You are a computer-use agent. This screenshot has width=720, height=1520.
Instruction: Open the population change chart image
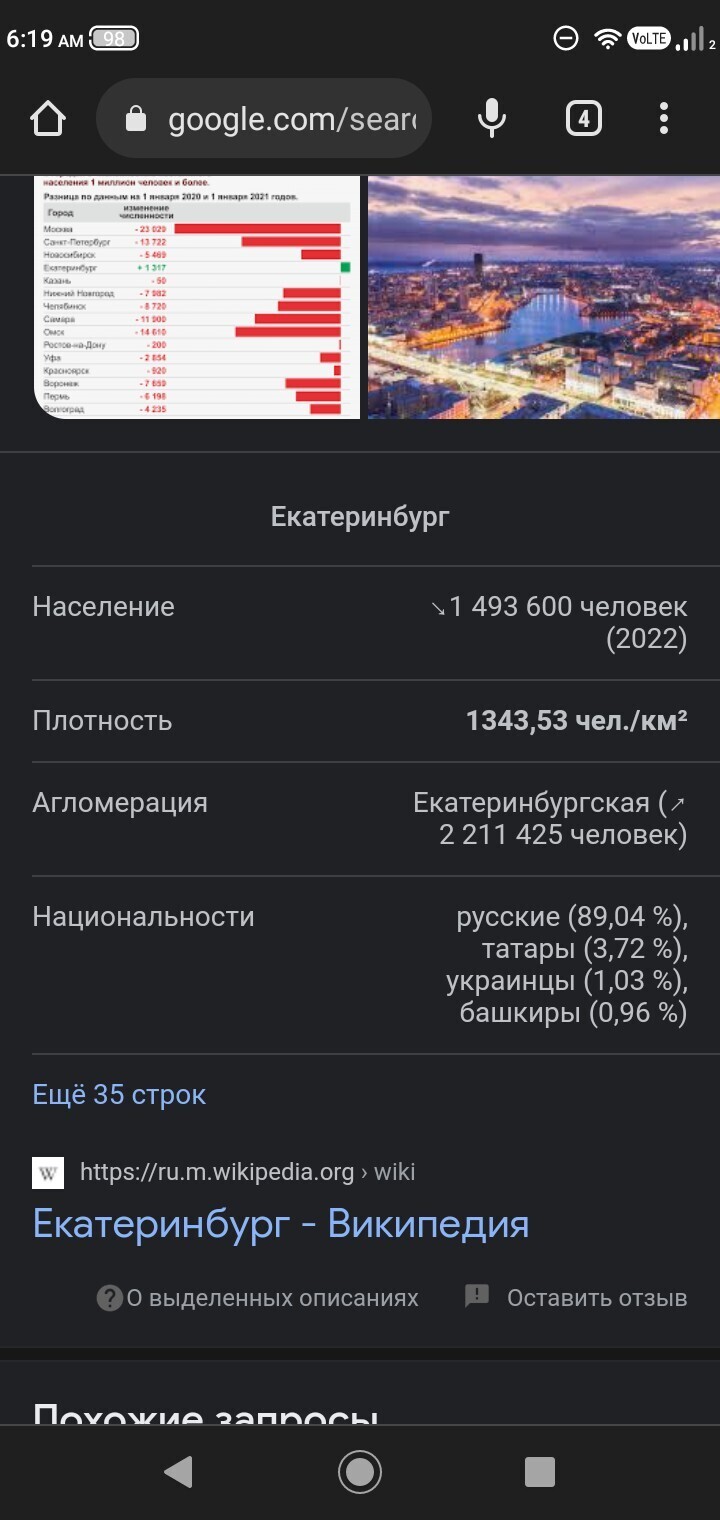click(197, 297)
